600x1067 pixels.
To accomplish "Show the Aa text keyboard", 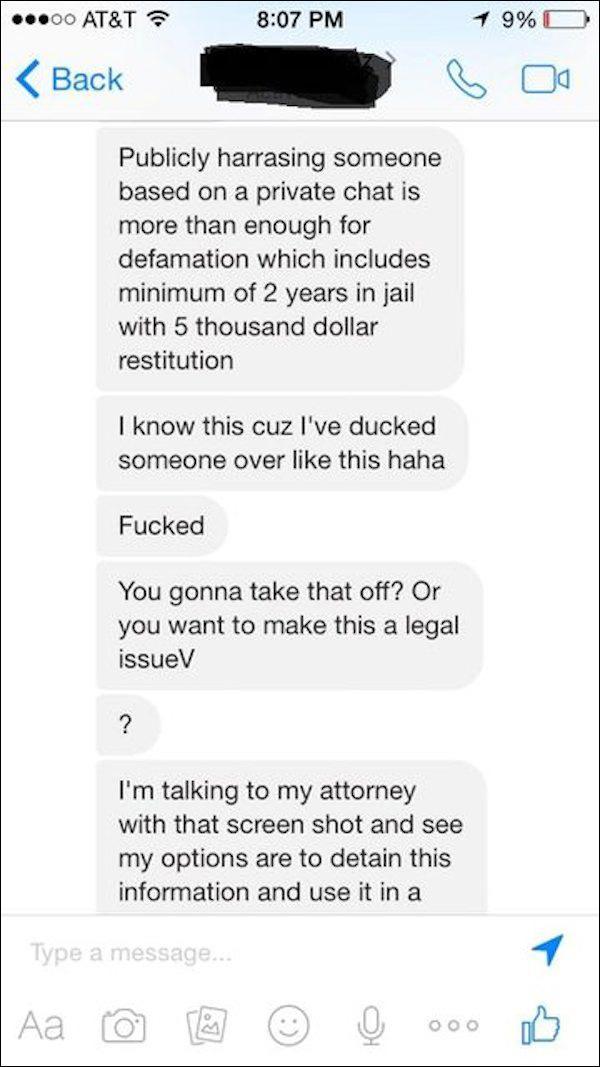I will (x=41, y=1025).
